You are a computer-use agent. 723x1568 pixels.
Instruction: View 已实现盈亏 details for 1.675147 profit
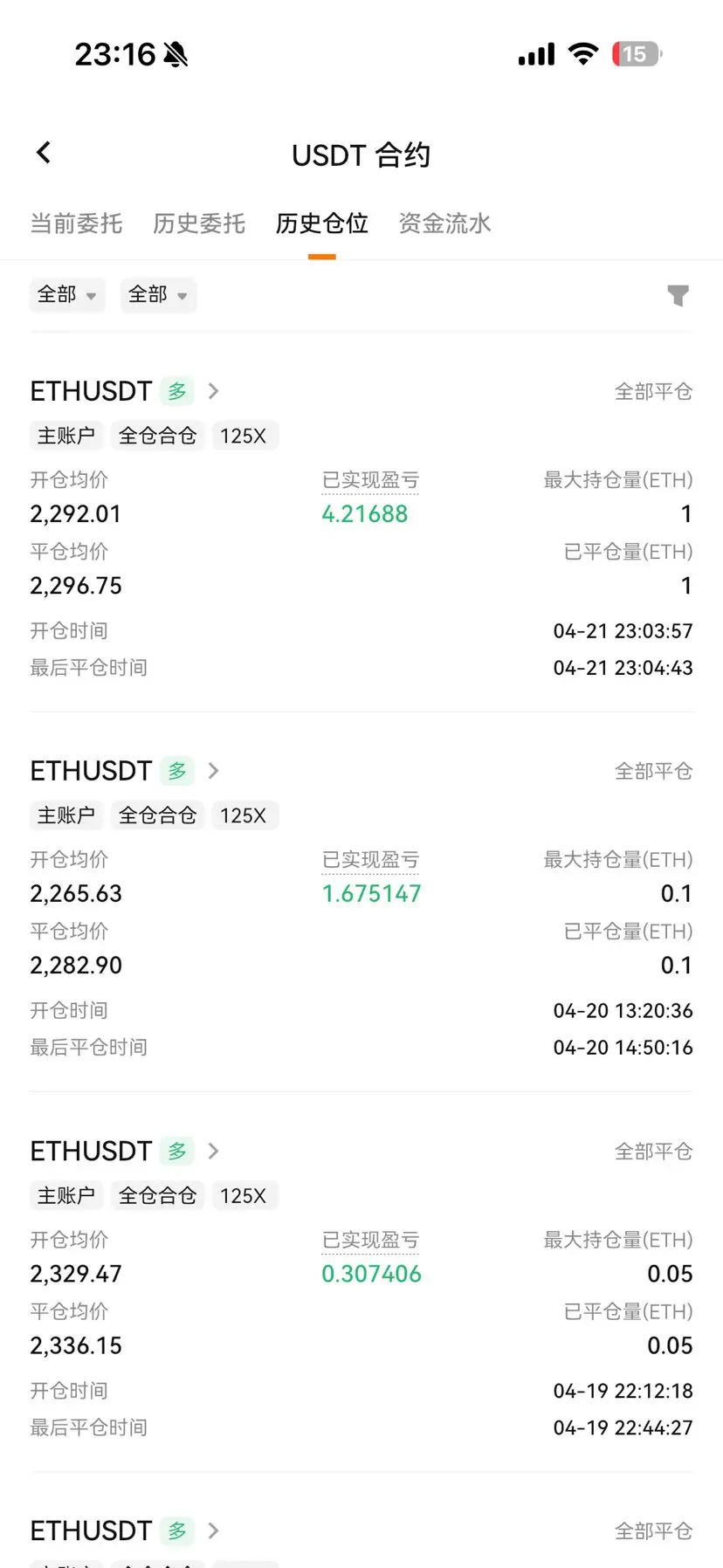pos(370,861)
